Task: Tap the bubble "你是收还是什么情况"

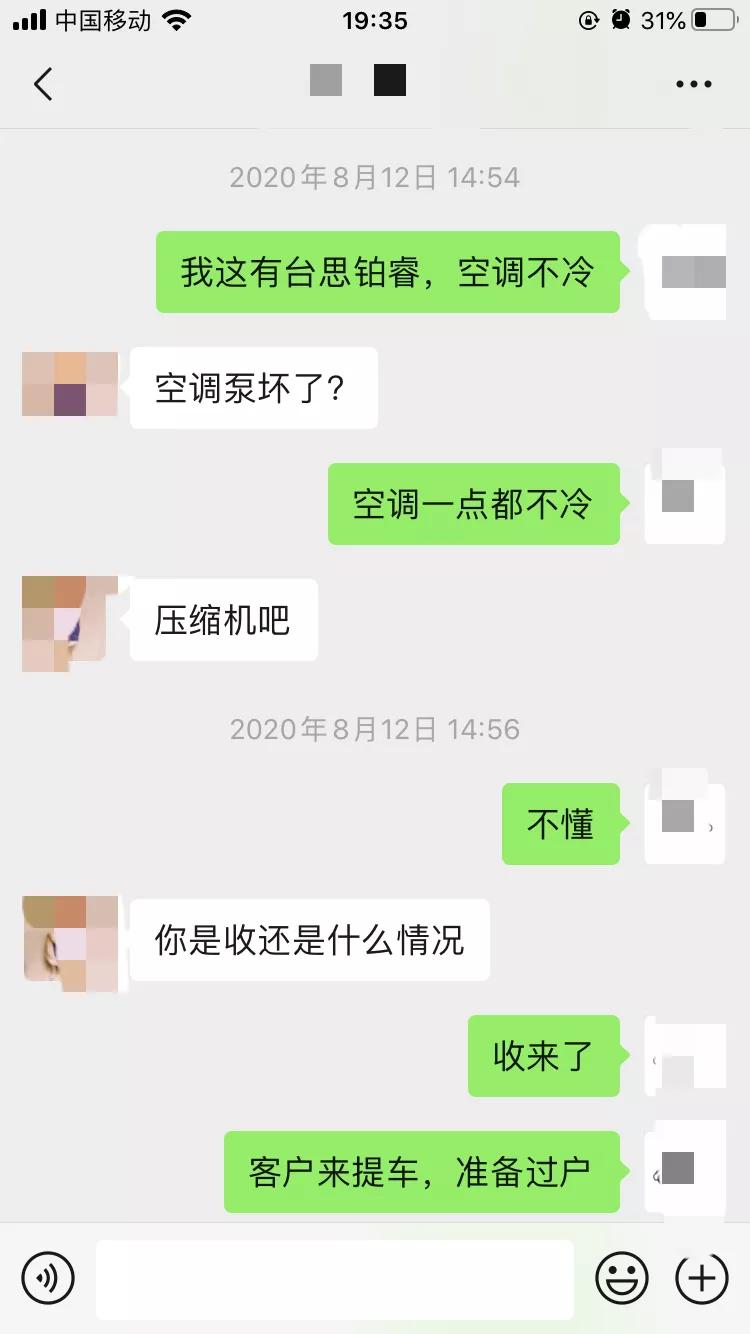Action: coord(308,941)
